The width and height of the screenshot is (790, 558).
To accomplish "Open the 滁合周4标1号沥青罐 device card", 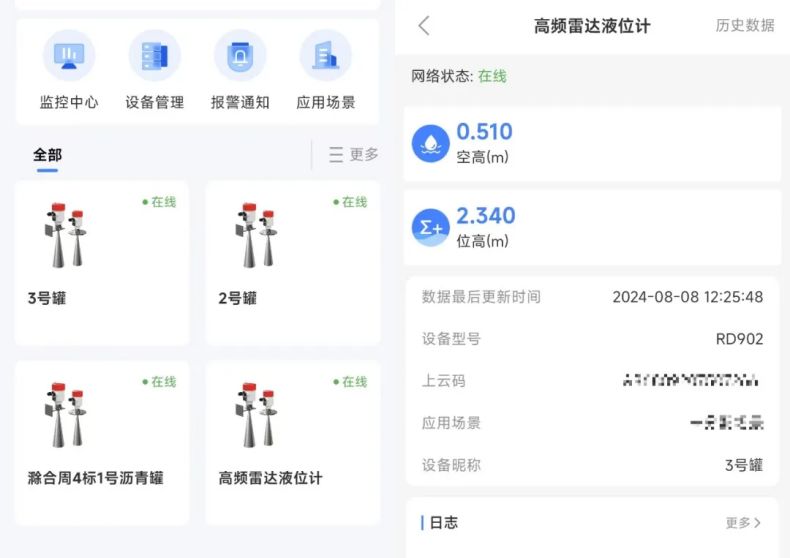I will click(x=102, y=443).
